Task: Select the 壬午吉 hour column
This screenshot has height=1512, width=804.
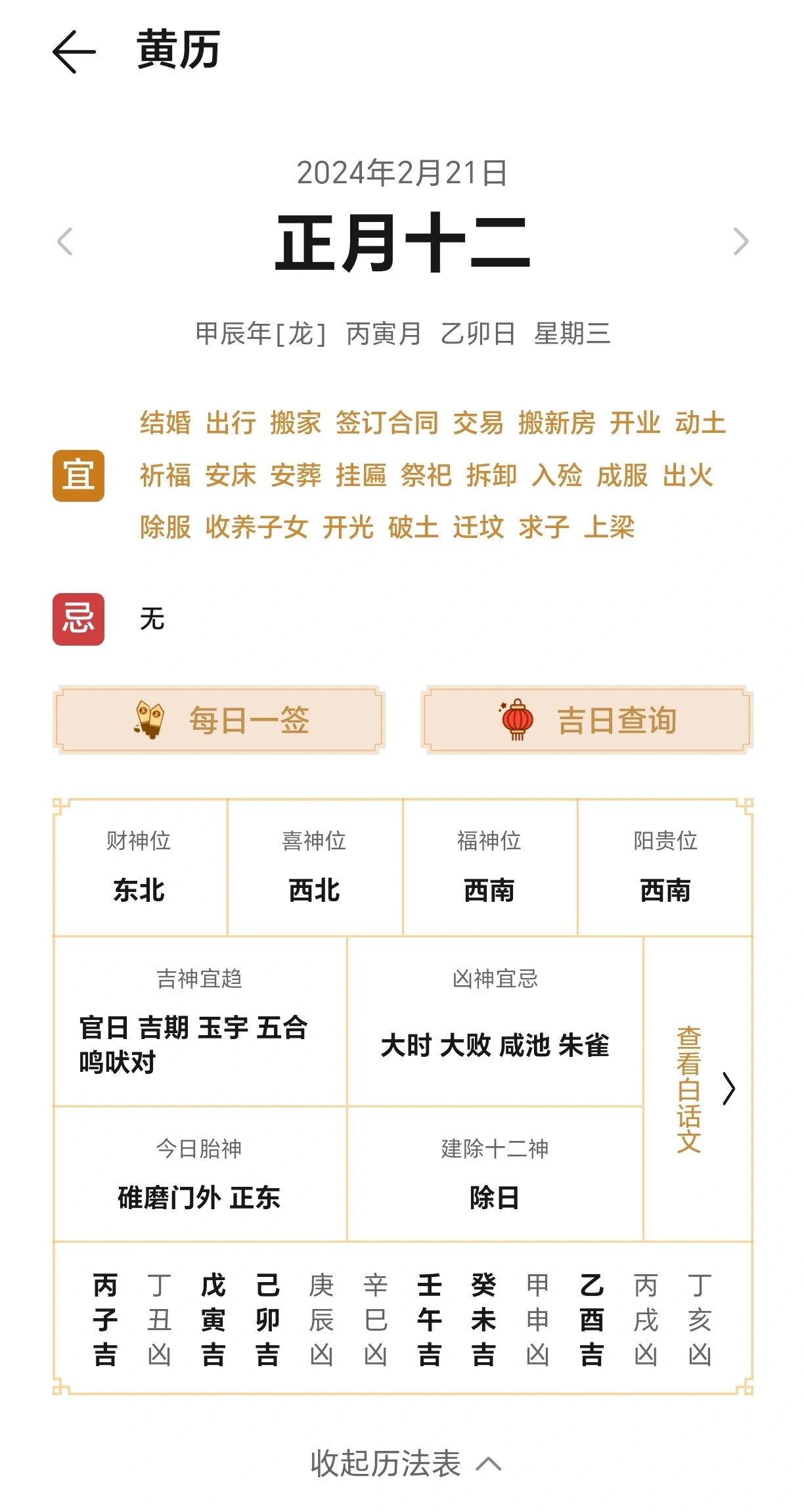Action: (429, 1318)
